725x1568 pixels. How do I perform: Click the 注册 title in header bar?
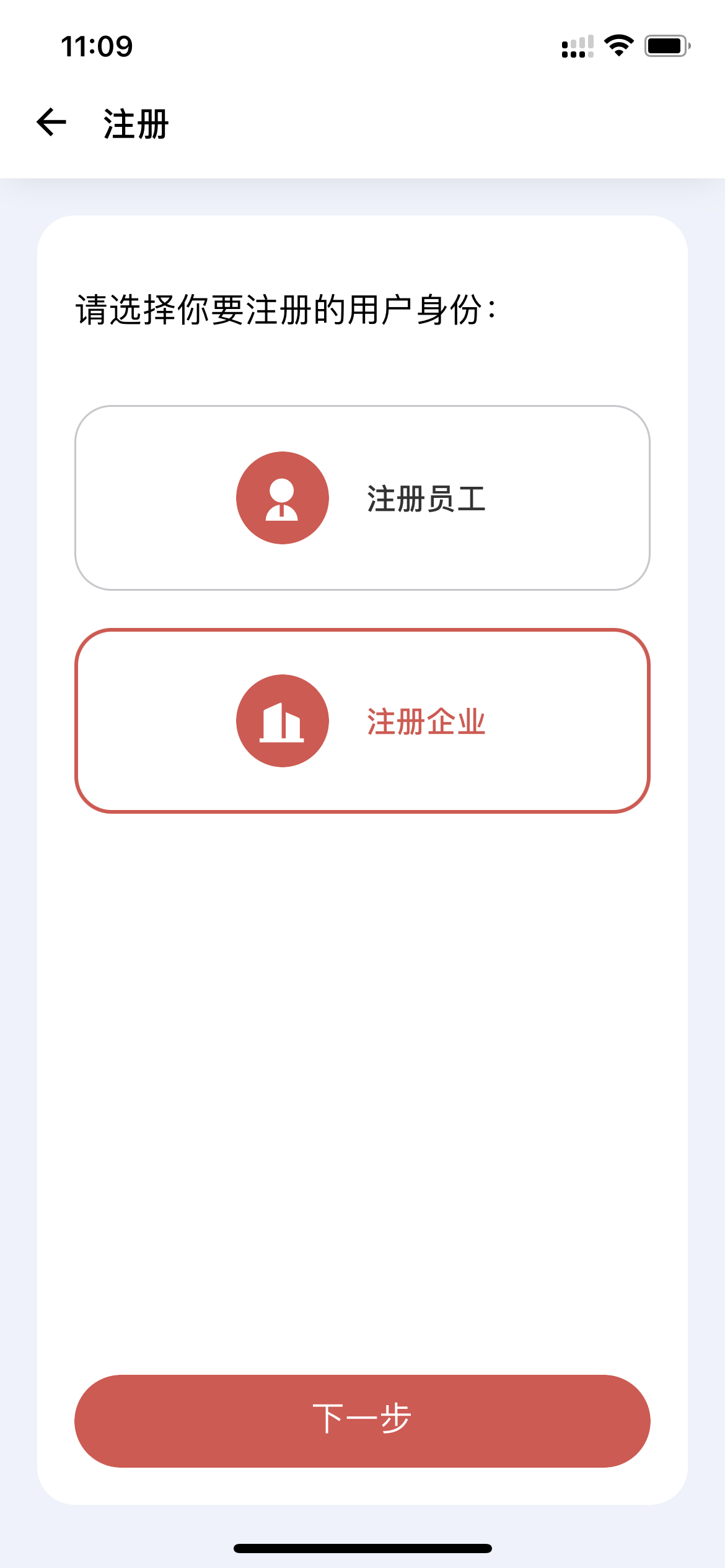pyautogui.click(x=134, y=123)
